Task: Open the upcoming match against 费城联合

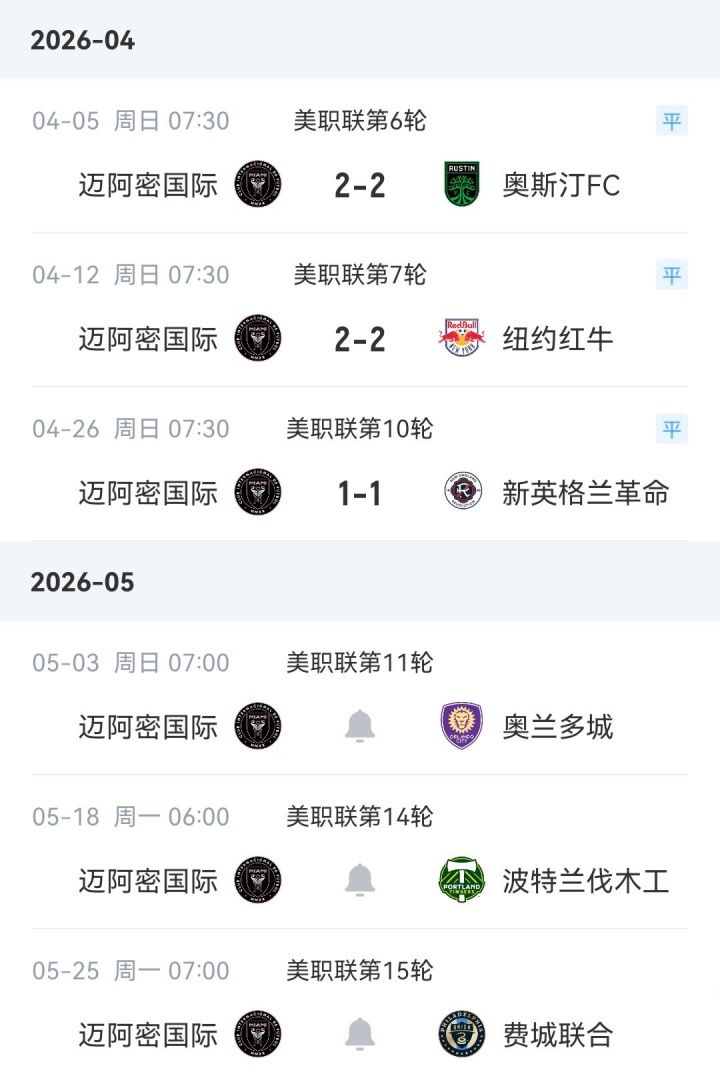Action: [x=560, y=1035]
